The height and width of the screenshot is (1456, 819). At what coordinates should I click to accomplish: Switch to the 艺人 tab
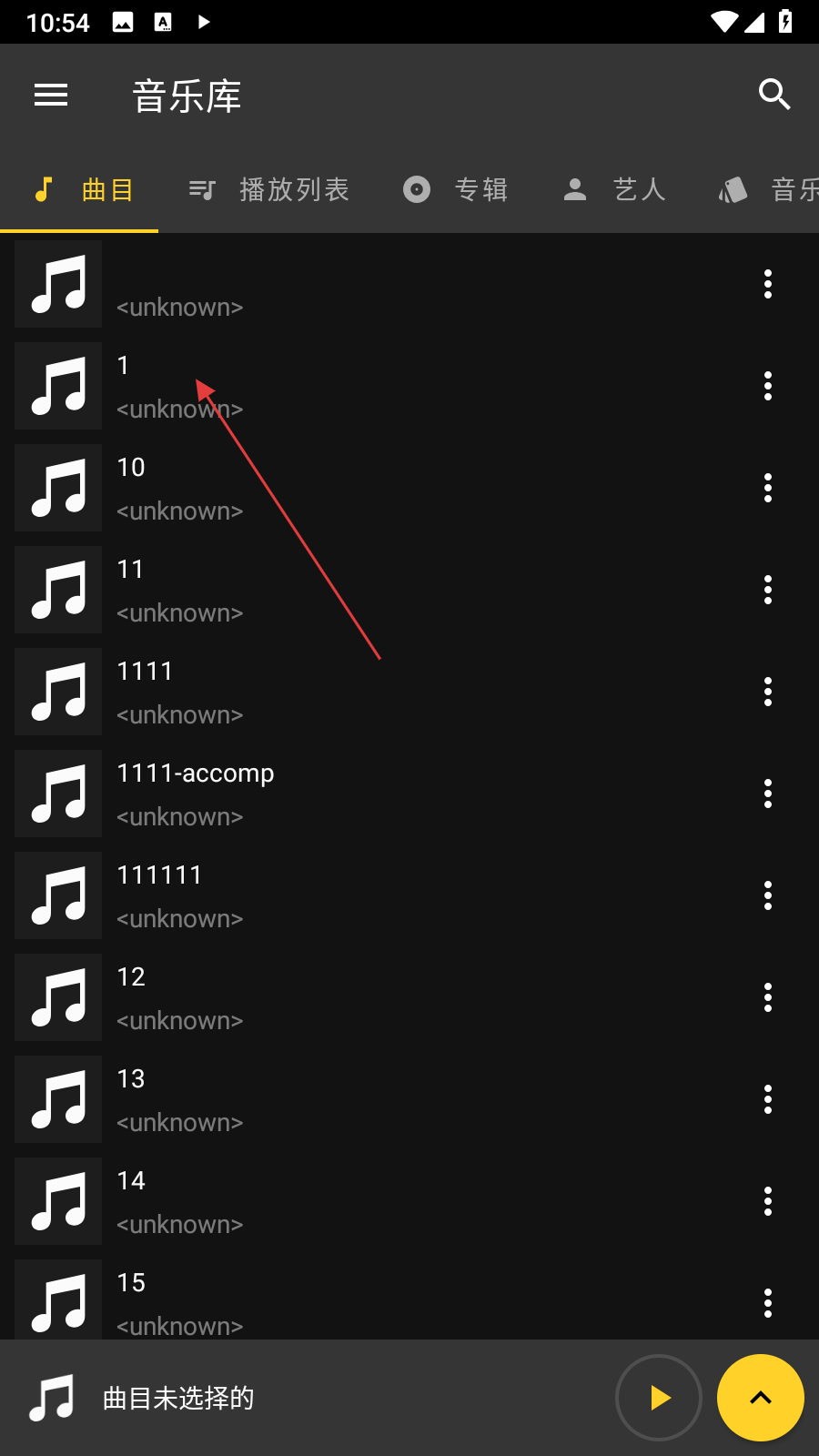[x=615, y=189]
